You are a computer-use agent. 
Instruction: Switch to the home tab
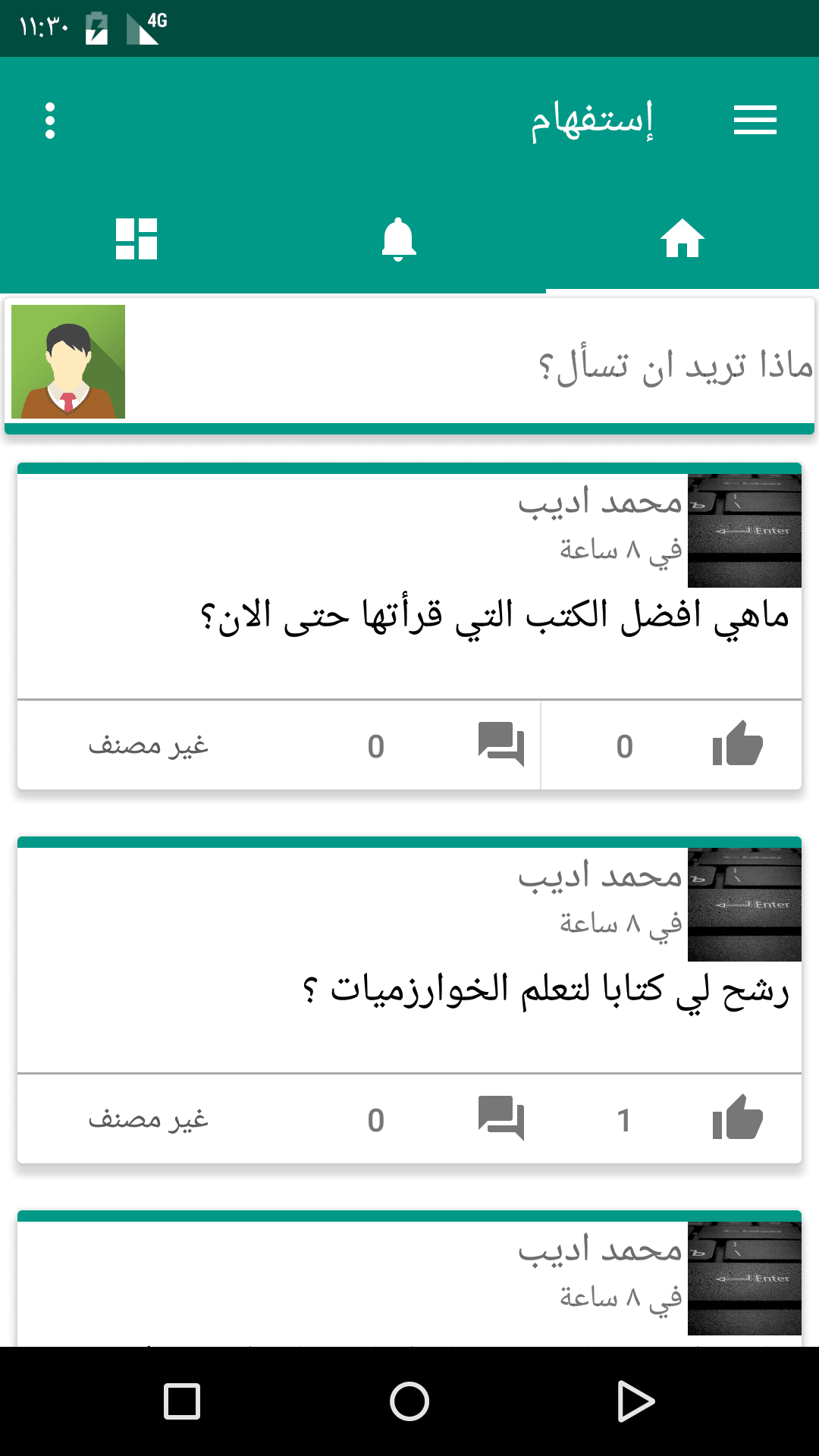[682, 239]
